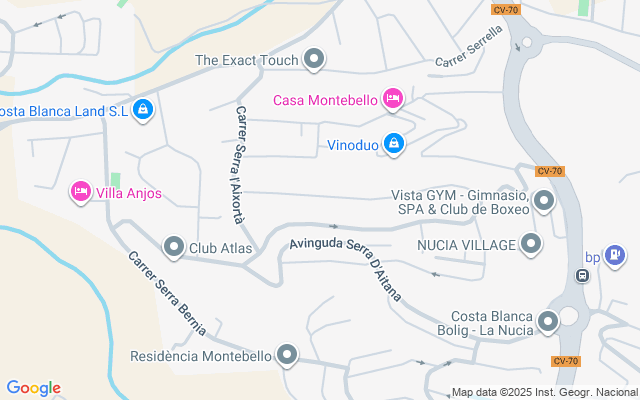Select the Villa Anjos hotel pin
640x400 pixels.
coord(81,191)
